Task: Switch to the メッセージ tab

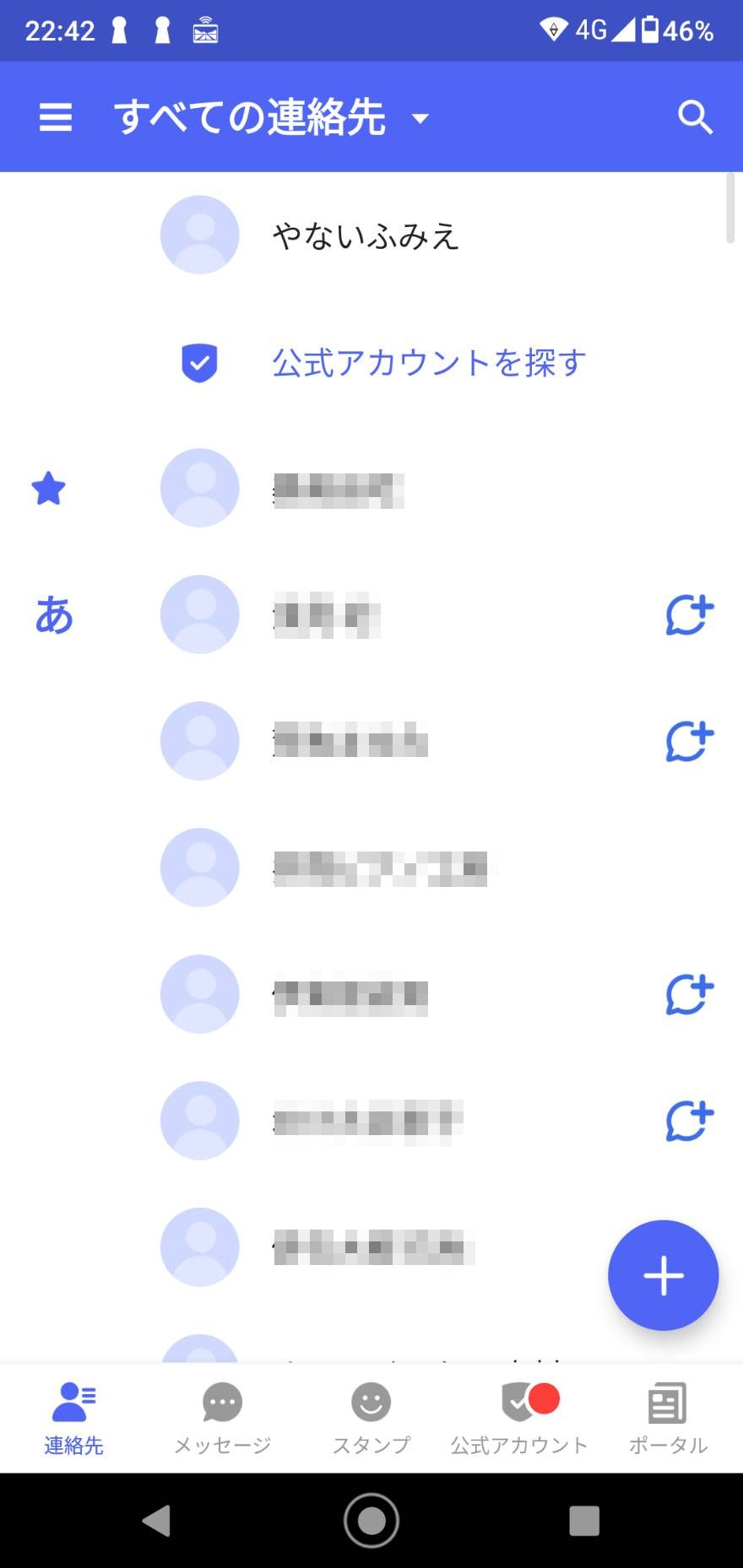Action: 223,1419
